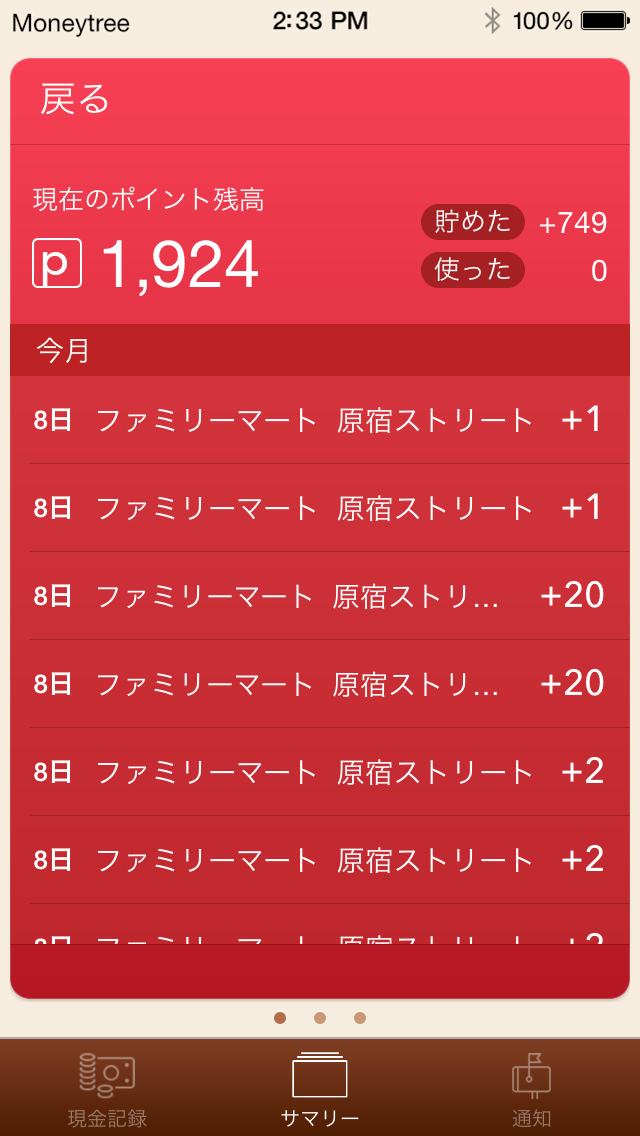Viewport: 640px width, 1136px height.
Task: Switch to the 通知 tab
Action: coord(532,1089)
